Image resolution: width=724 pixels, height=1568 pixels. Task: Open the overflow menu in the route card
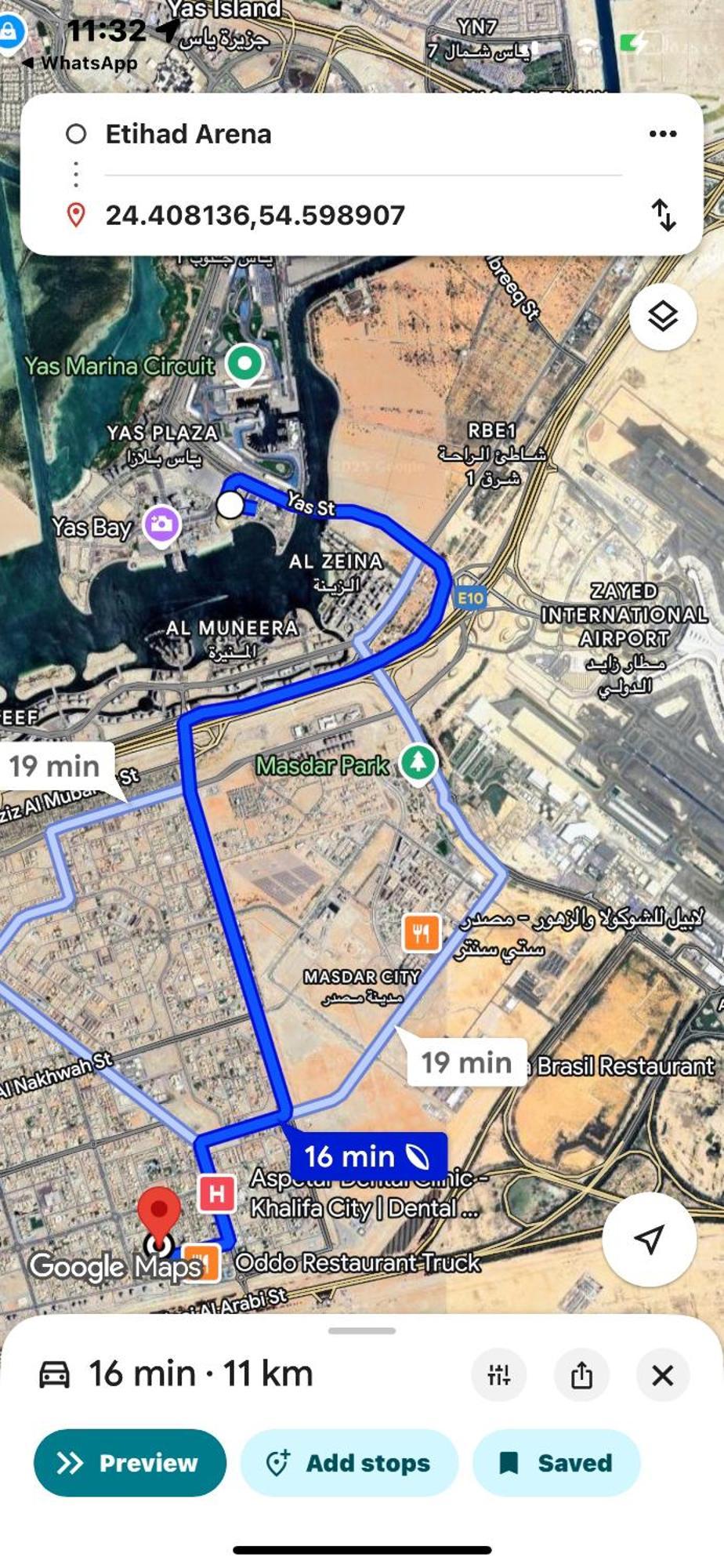tap(662, 134)
